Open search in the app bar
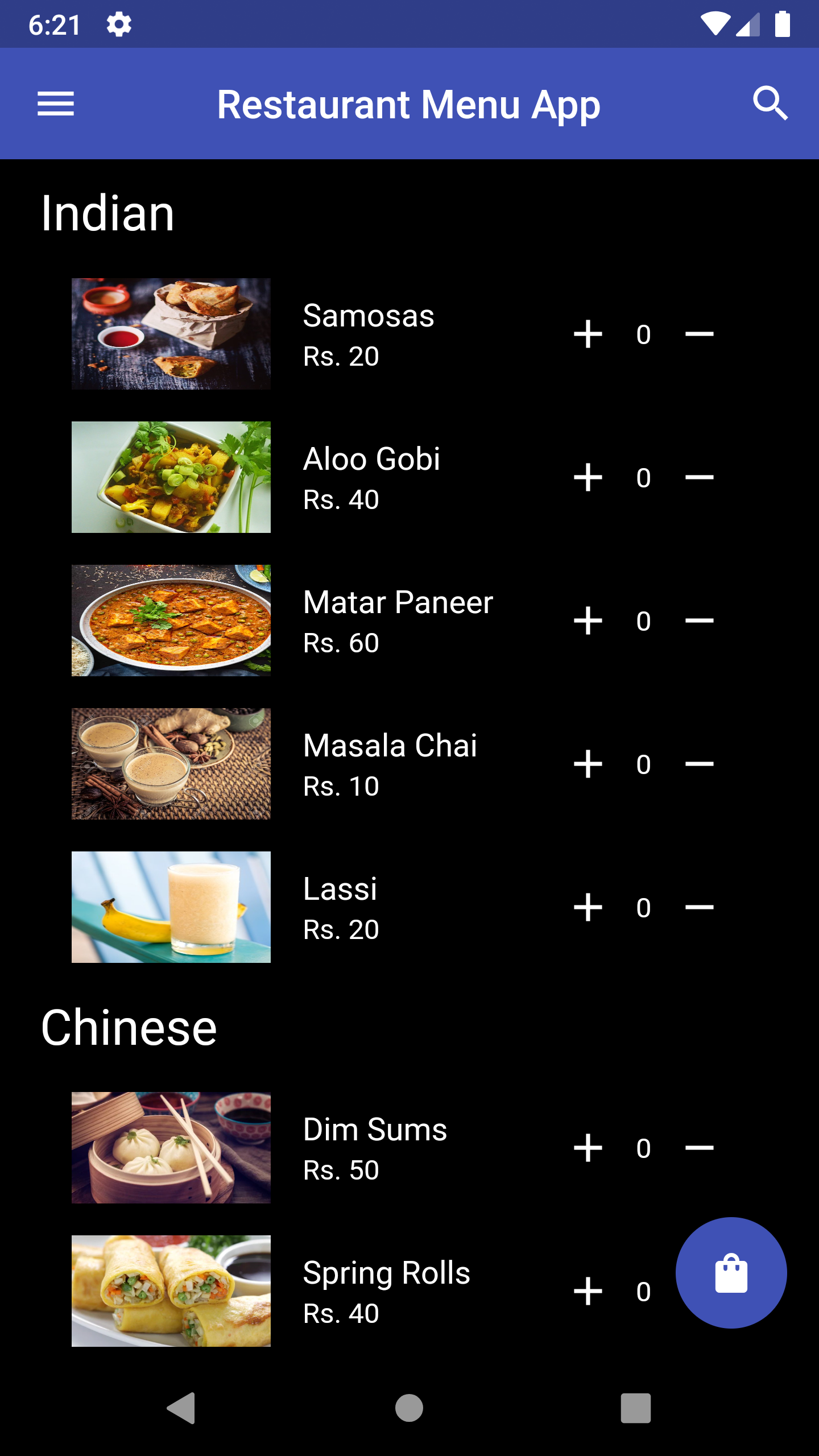819x1456 pixels. (x=770, y=104)
